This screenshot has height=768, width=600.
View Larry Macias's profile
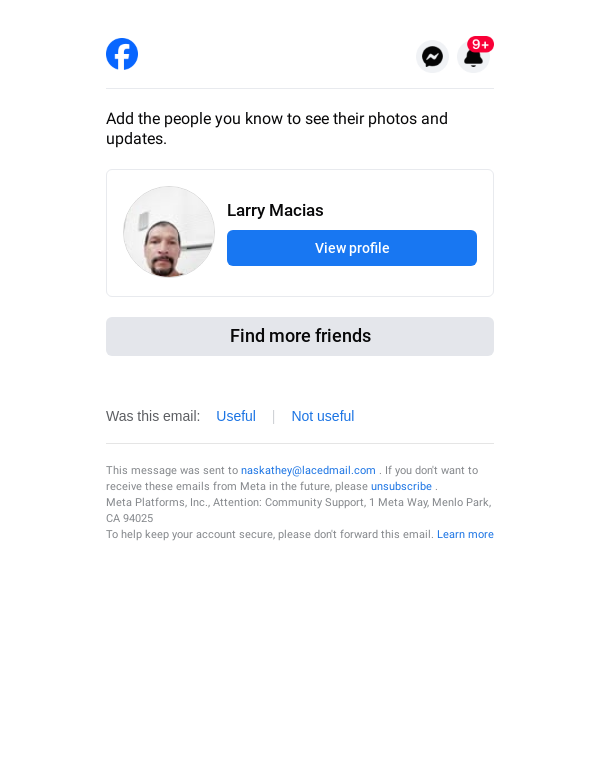[x=352, y=248]
